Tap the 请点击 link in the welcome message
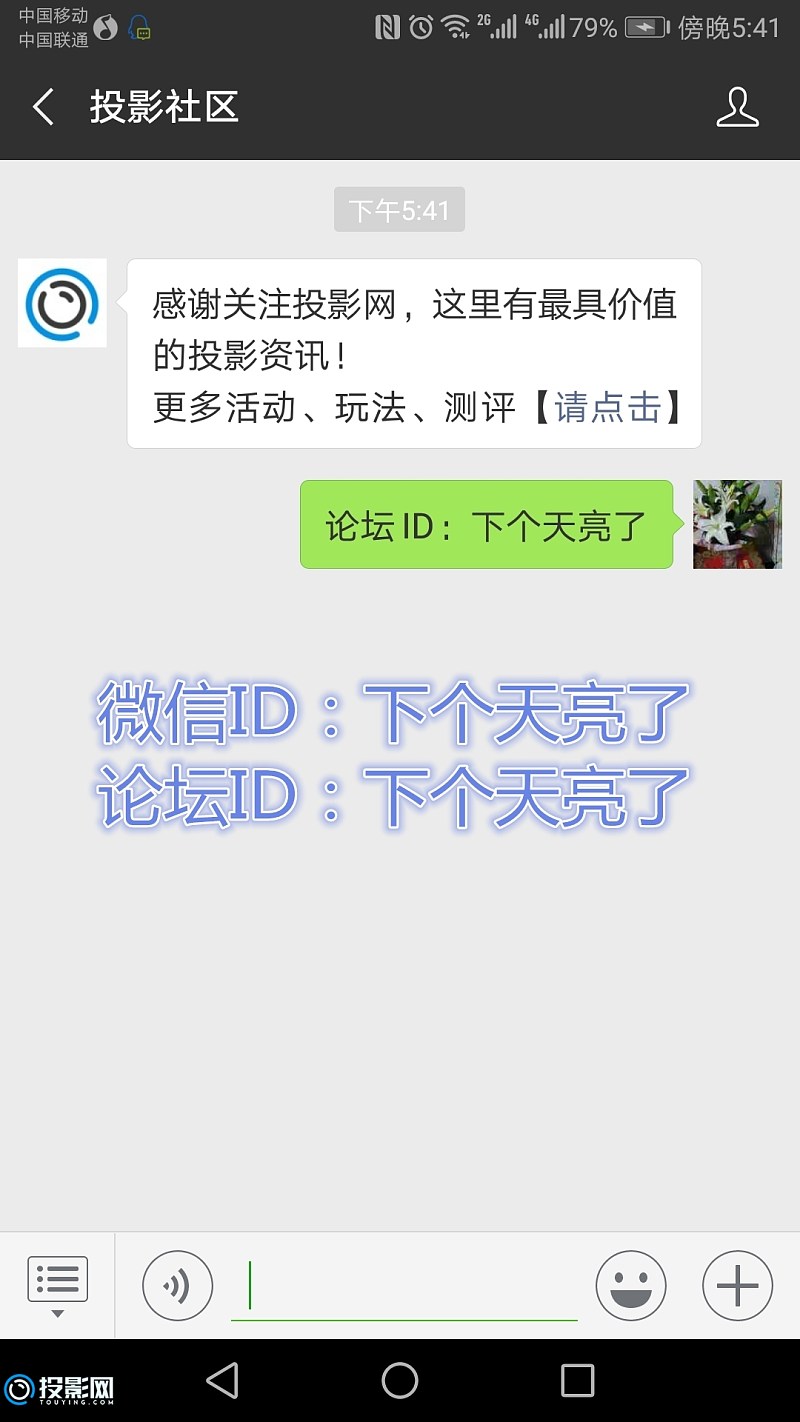The width and height of the screenshot is (800, 1422). 607,407
